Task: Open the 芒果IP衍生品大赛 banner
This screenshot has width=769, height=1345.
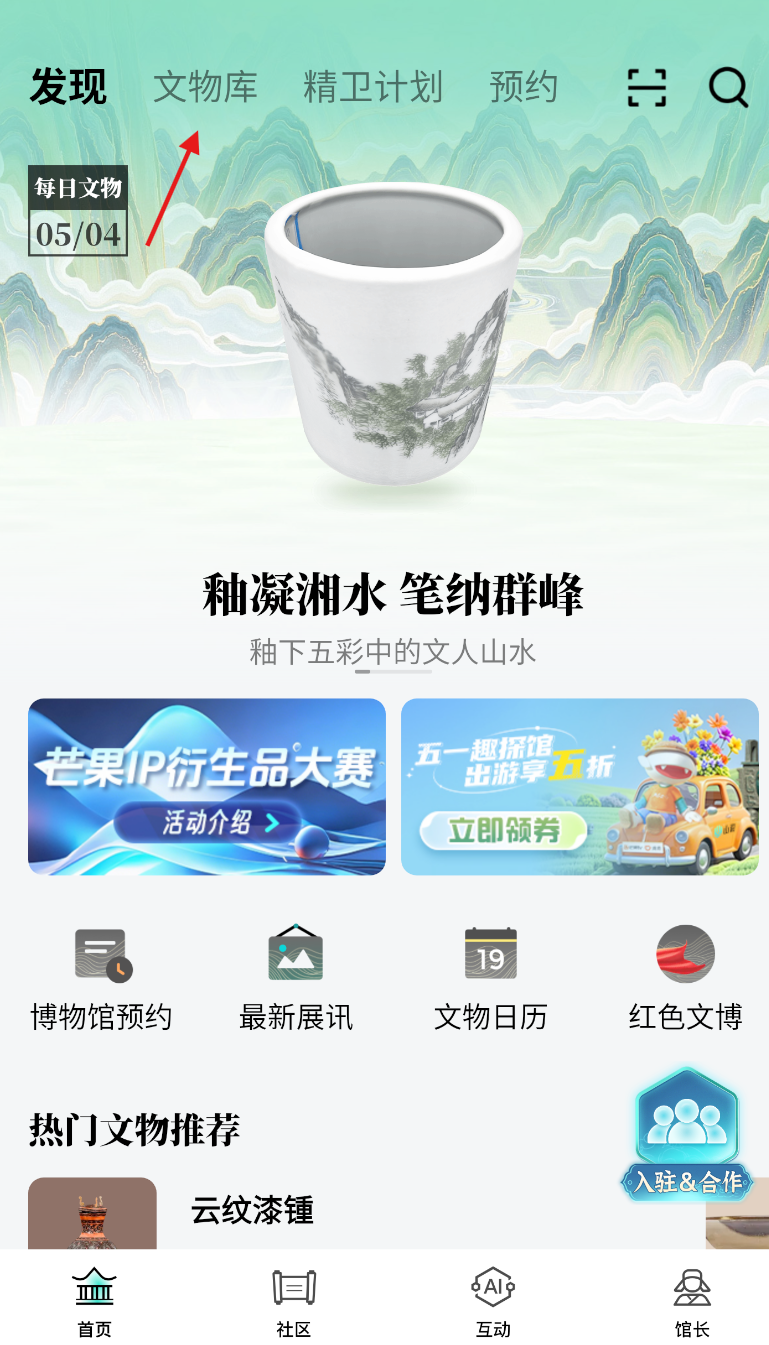Action: coord(207,787)
